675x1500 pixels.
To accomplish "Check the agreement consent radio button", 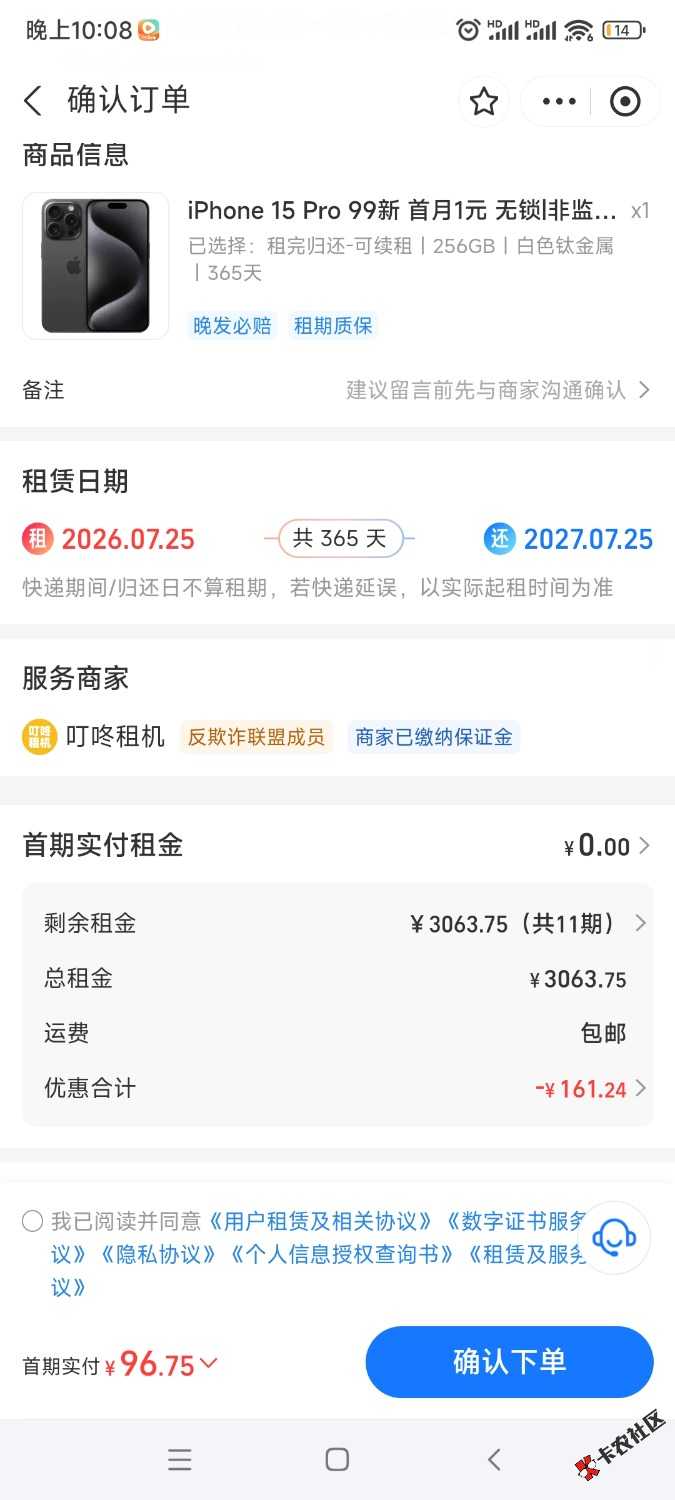I will (32, 1221).
